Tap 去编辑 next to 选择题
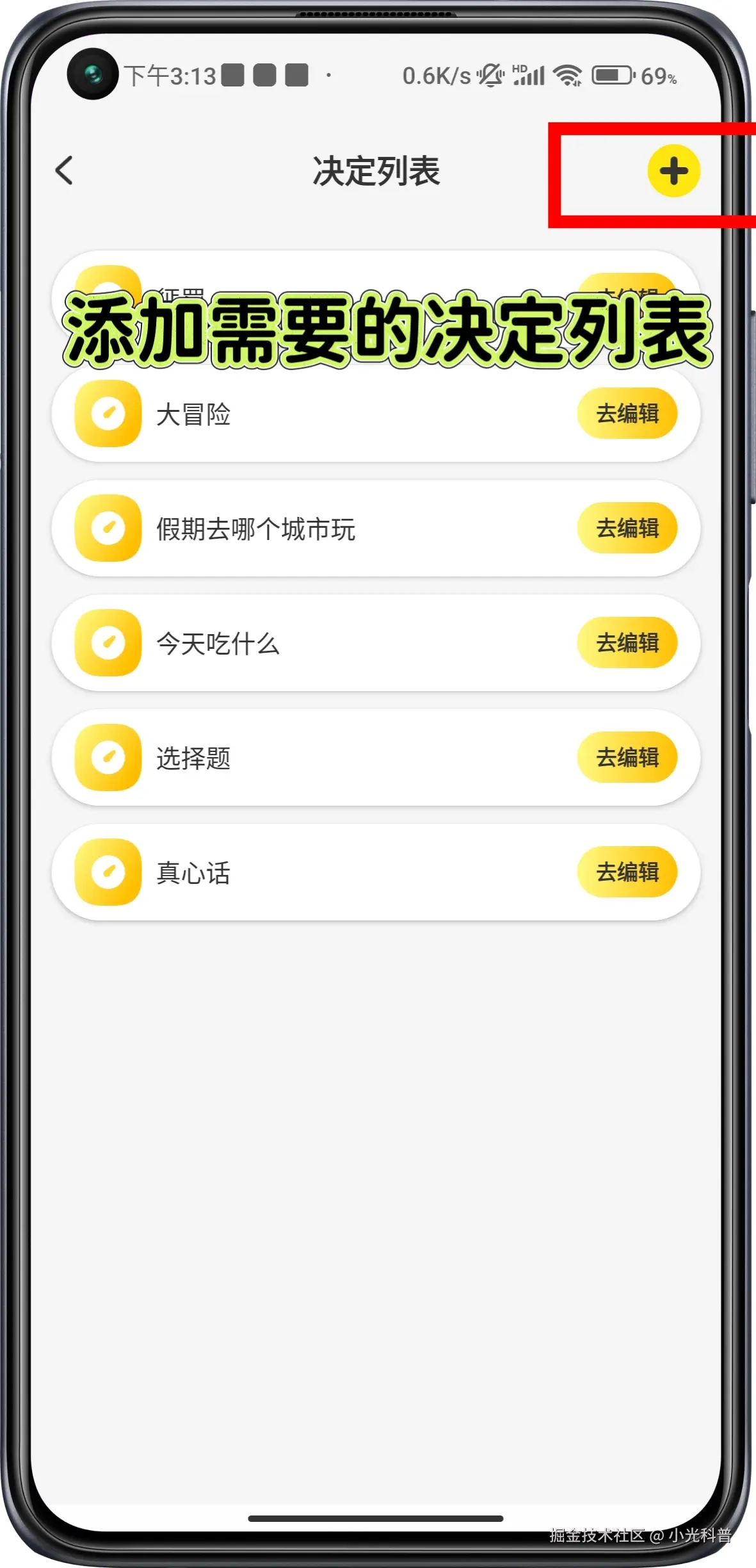Image resolution: width=756 pixels, height=1568 pixels. (627, 757)
